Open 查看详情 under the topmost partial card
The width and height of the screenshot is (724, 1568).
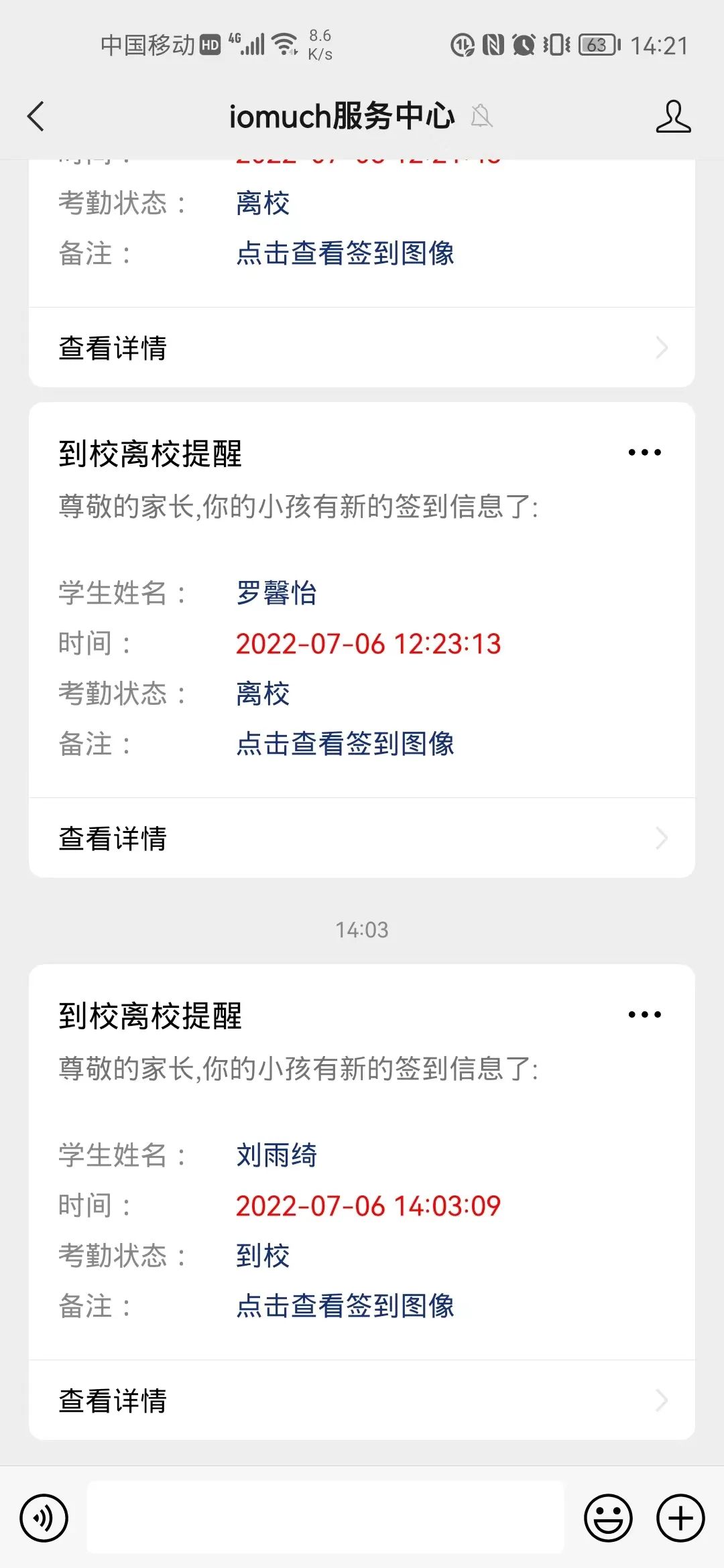pyautogui.click(x=362, y=348)
